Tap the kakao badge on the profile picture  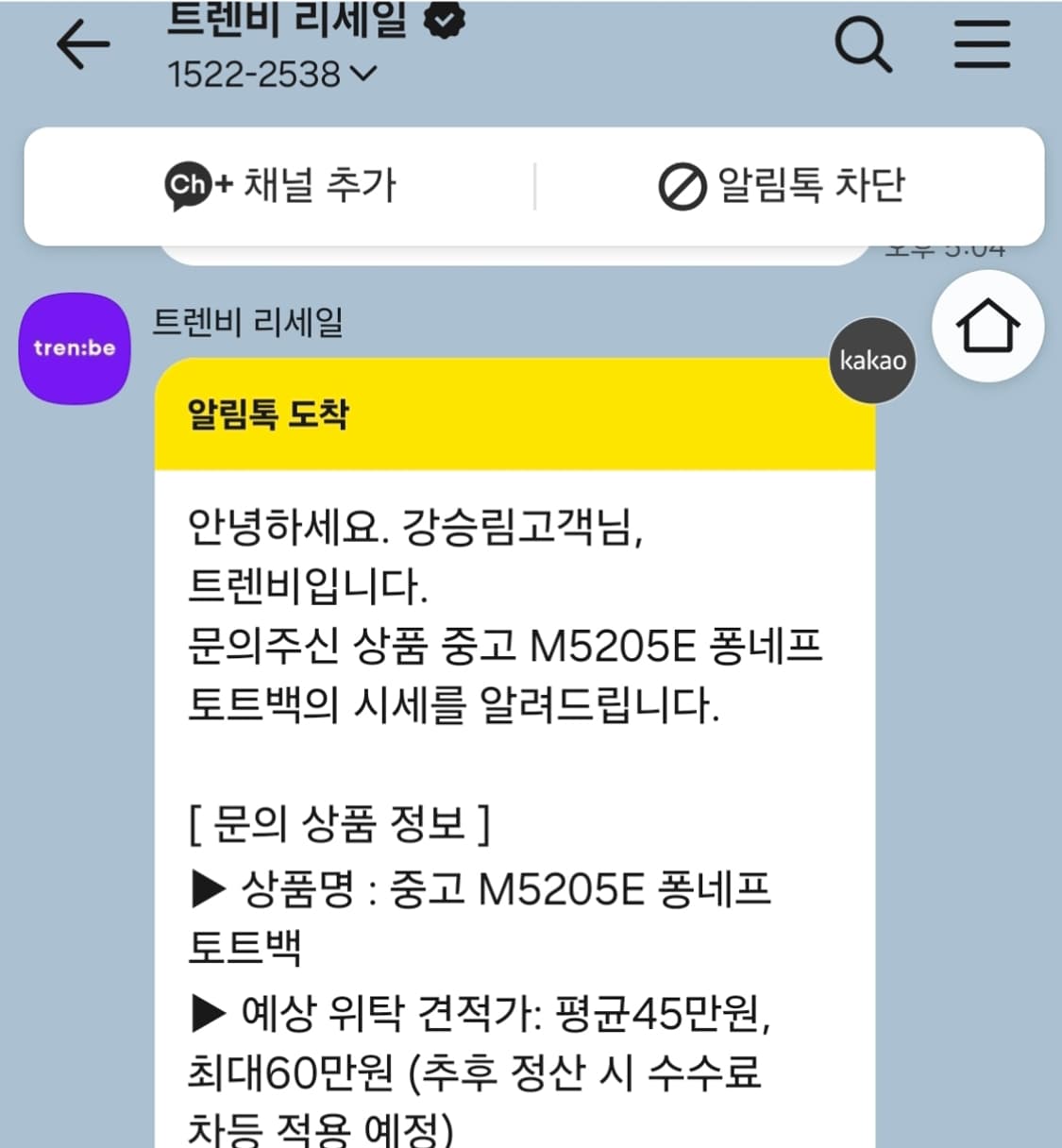pos(873,359)
